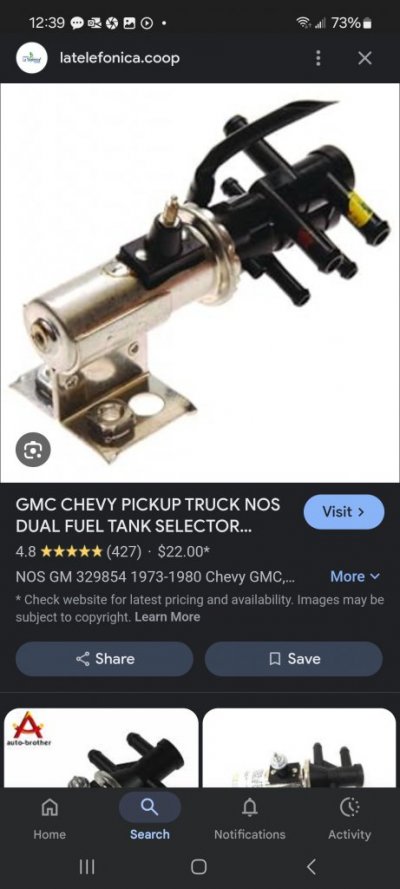Switch to the Activity tab

(x=350, y=818)
